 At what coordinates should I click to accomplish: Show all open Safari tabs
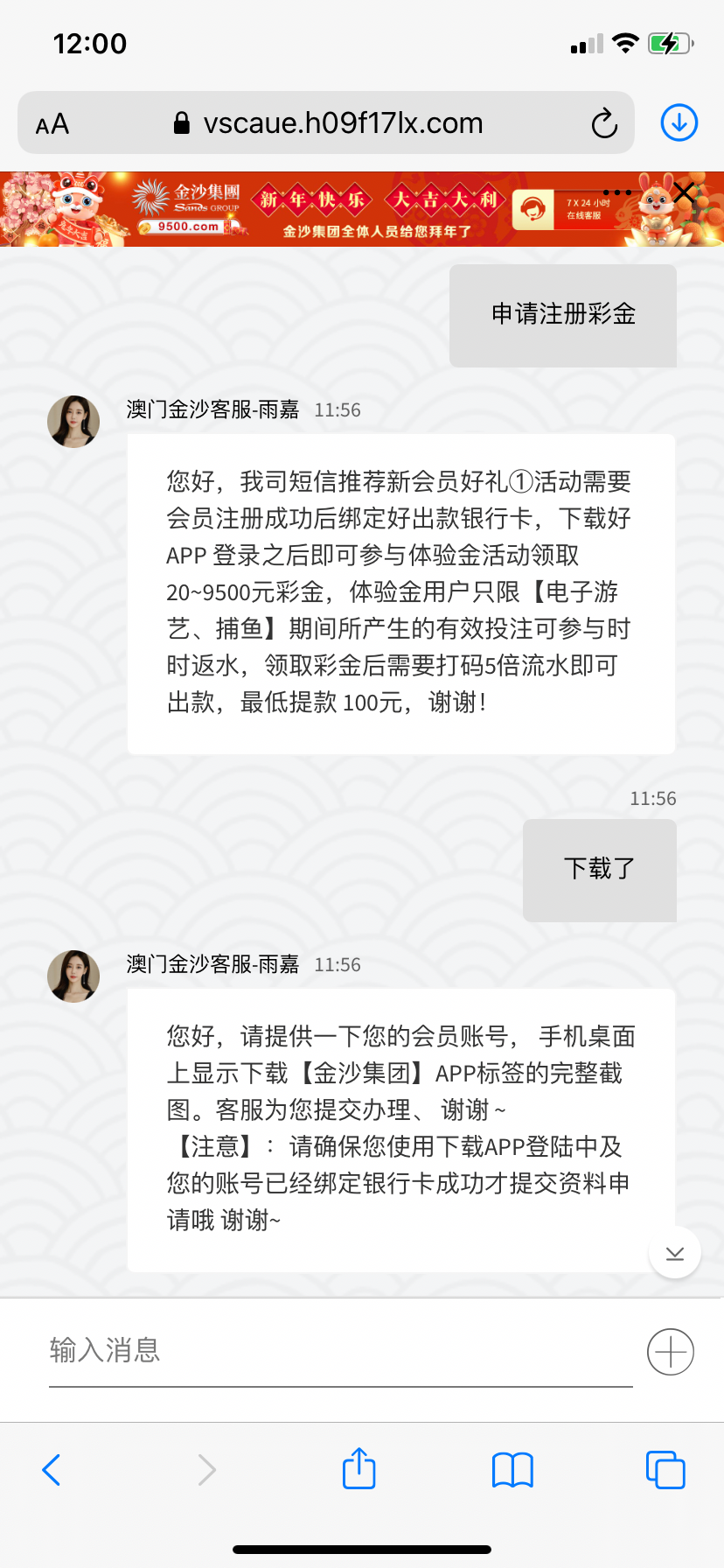(x=665, y=1470)
